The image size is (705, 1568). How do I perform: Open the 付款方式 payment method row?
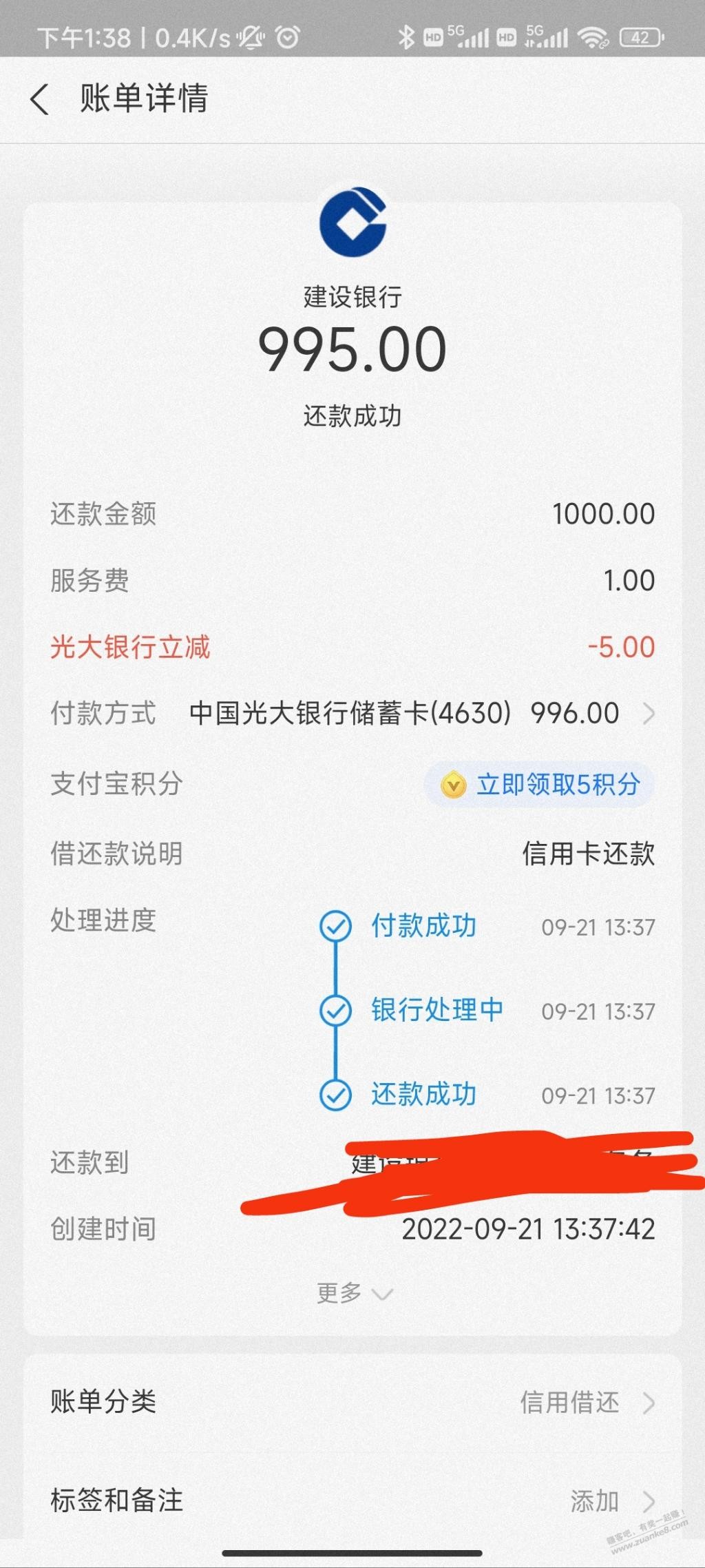pos(352,713)
